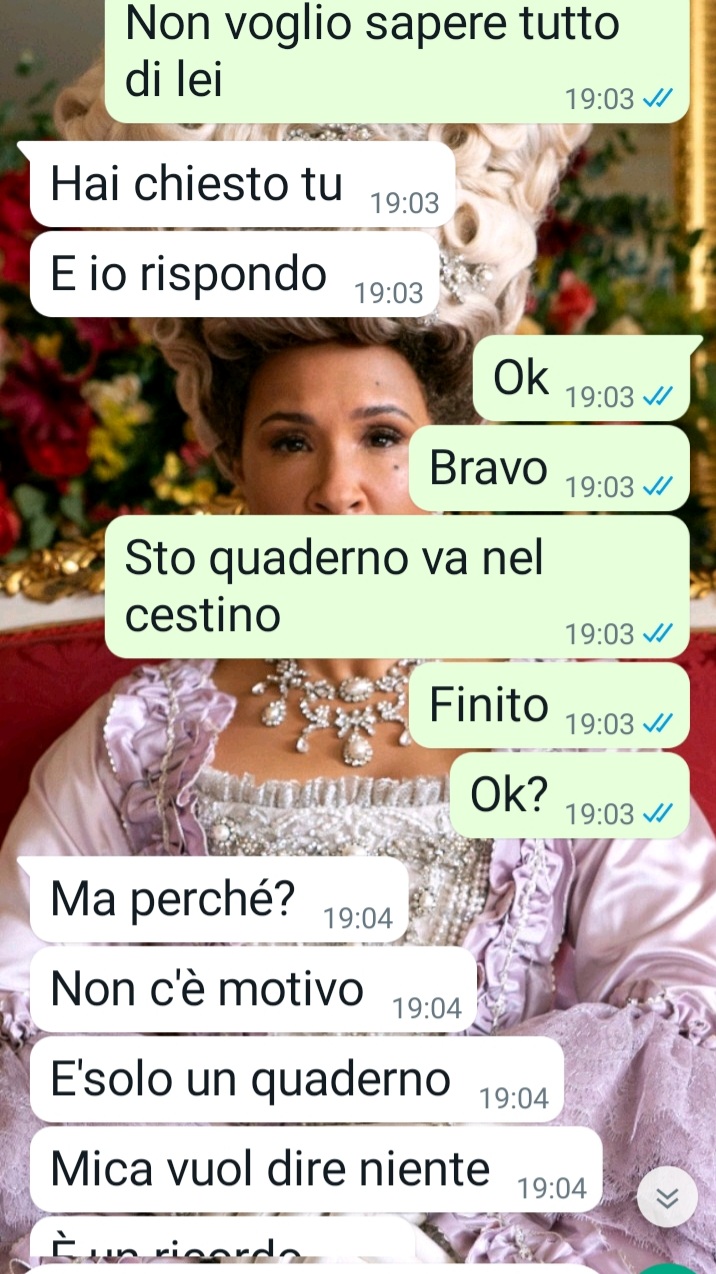Jump to the latest messages with the double-chevron button

tap(667, 1197)
